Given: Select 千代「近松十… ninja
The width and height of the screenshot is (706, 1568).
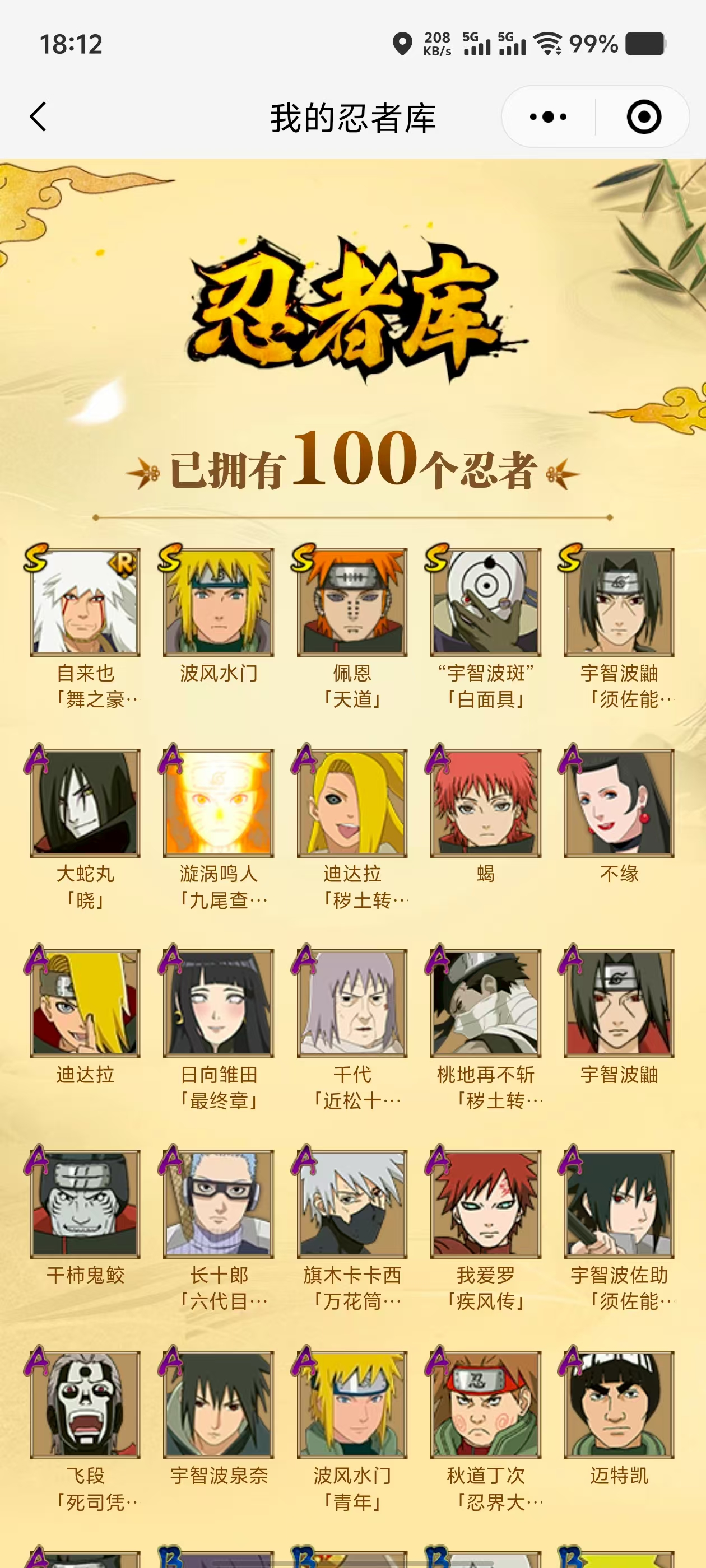Looking at the screenshot, I should pyautogui.click(x=352, y=1003).
